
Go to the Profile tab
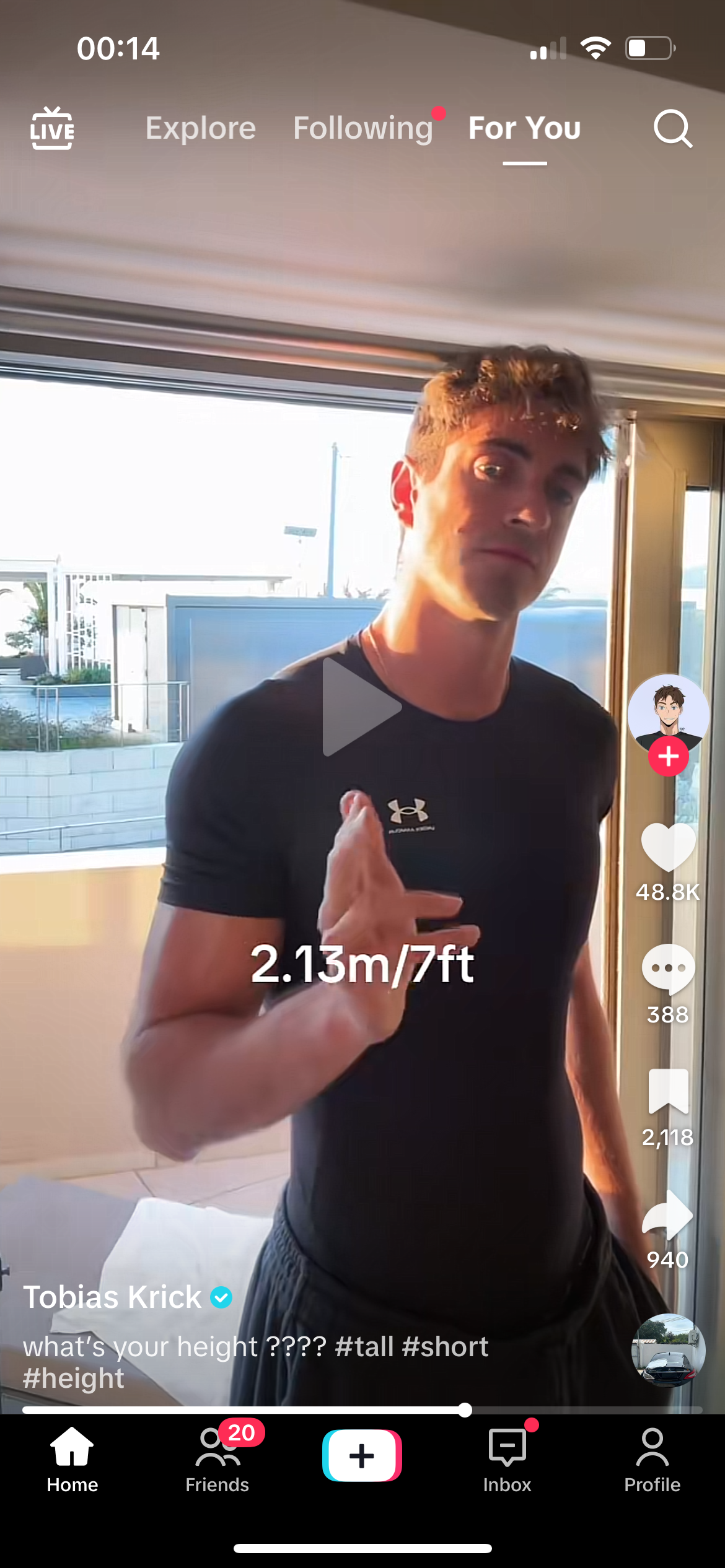(652, 1458)
